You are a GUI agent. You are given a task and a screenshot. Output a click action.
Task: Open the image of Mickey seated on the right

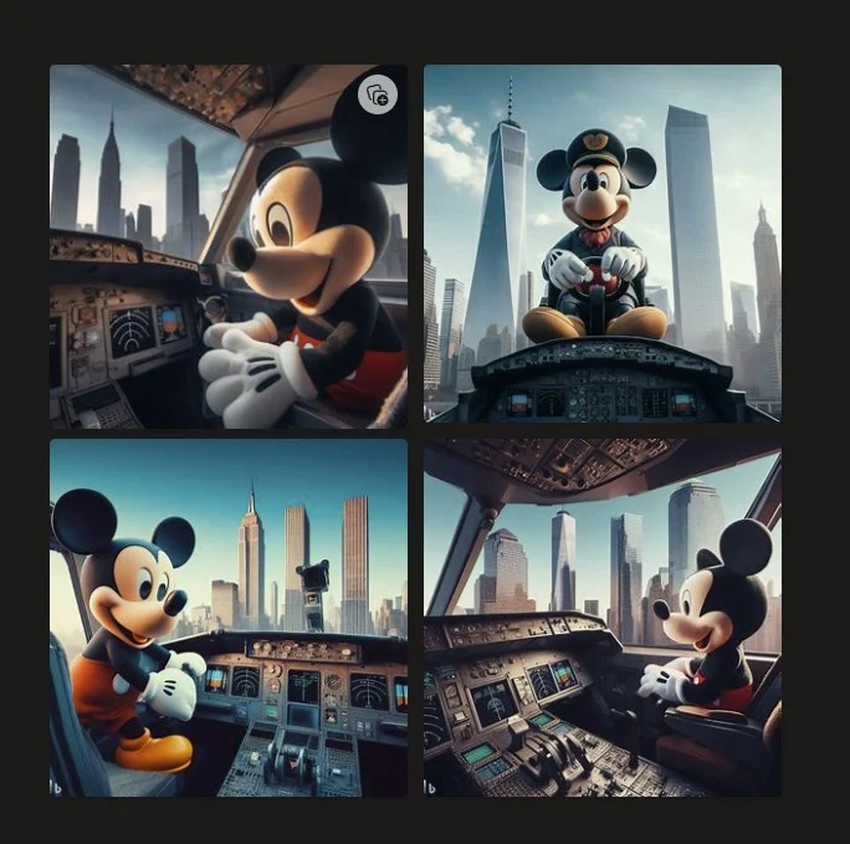coord(602,617)
